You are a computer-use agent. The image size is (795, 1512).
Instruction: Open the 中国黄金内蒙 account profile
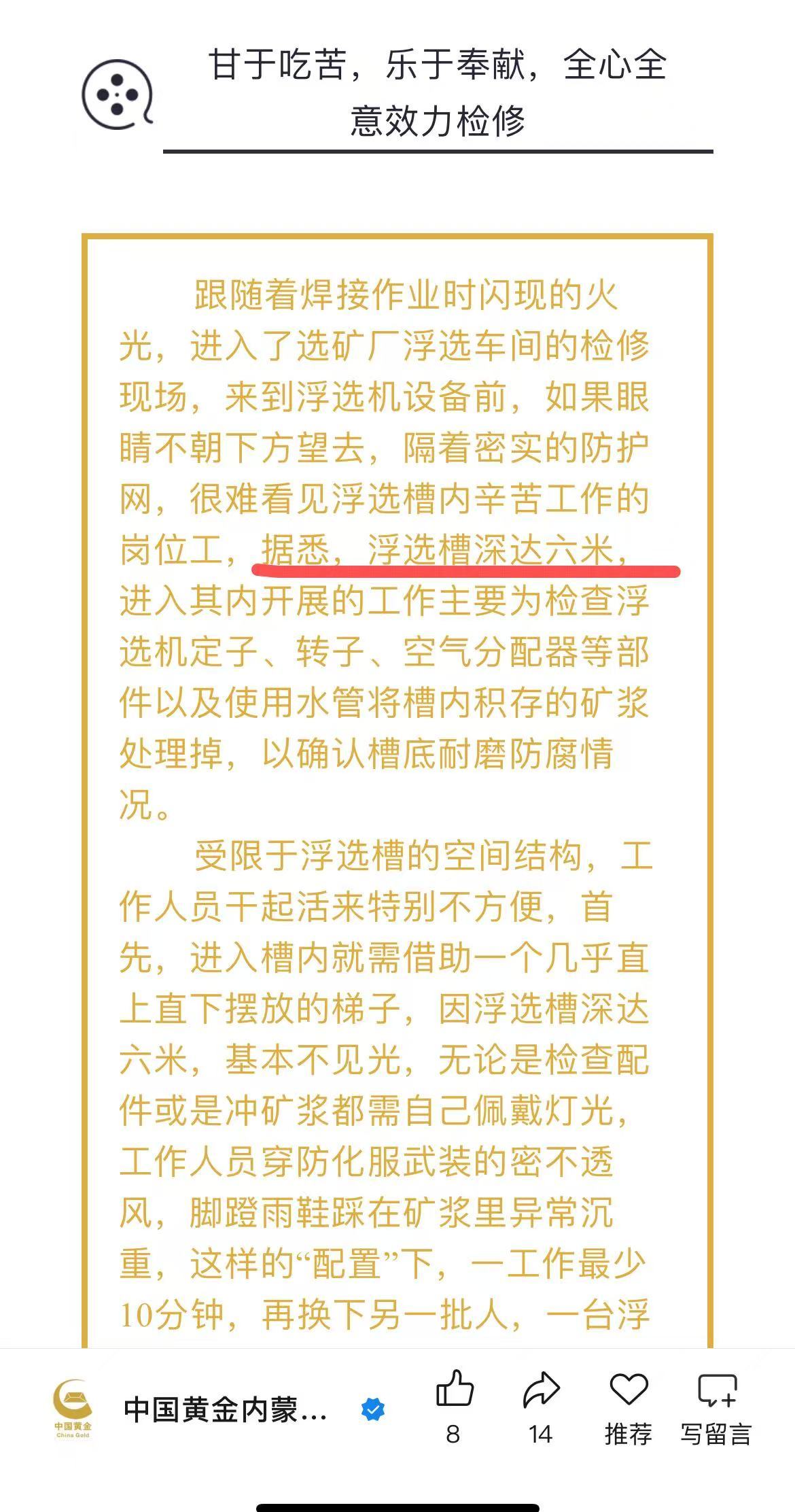pos(224,1409)
